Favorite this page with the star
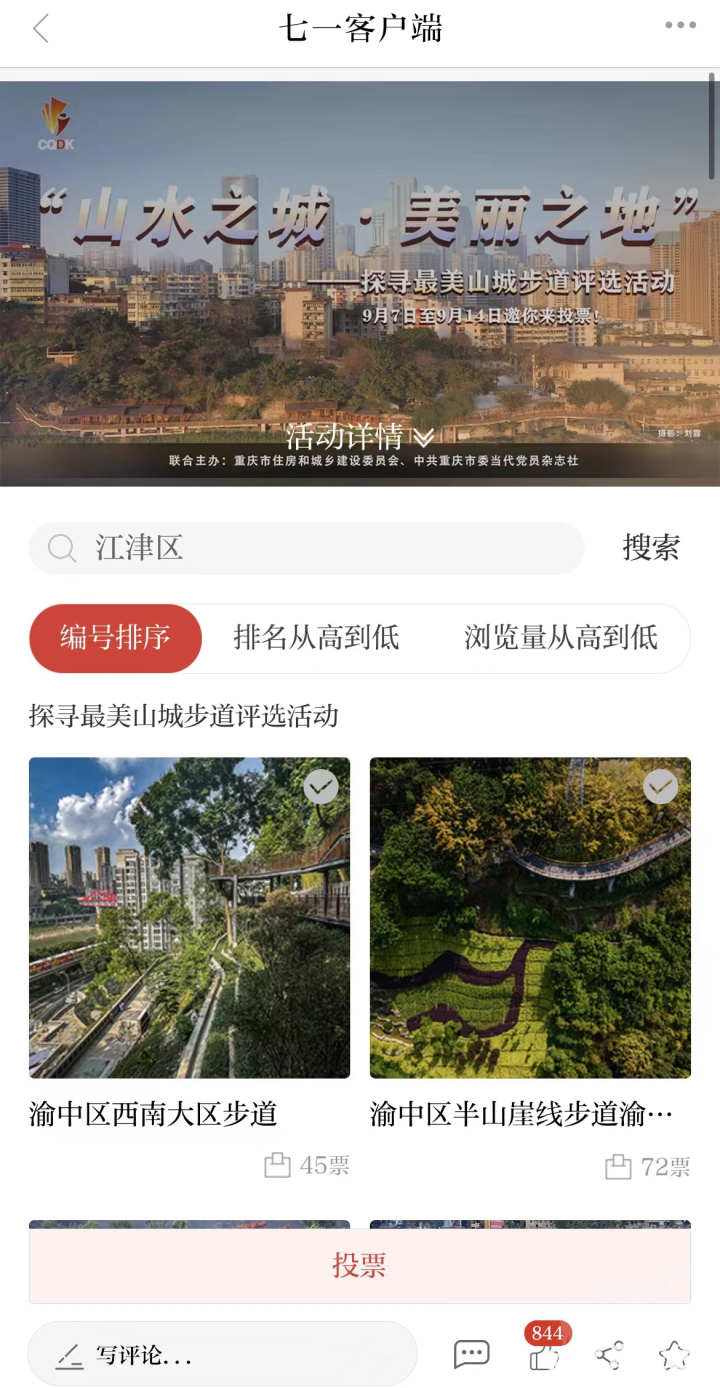 click(674, 1356)
